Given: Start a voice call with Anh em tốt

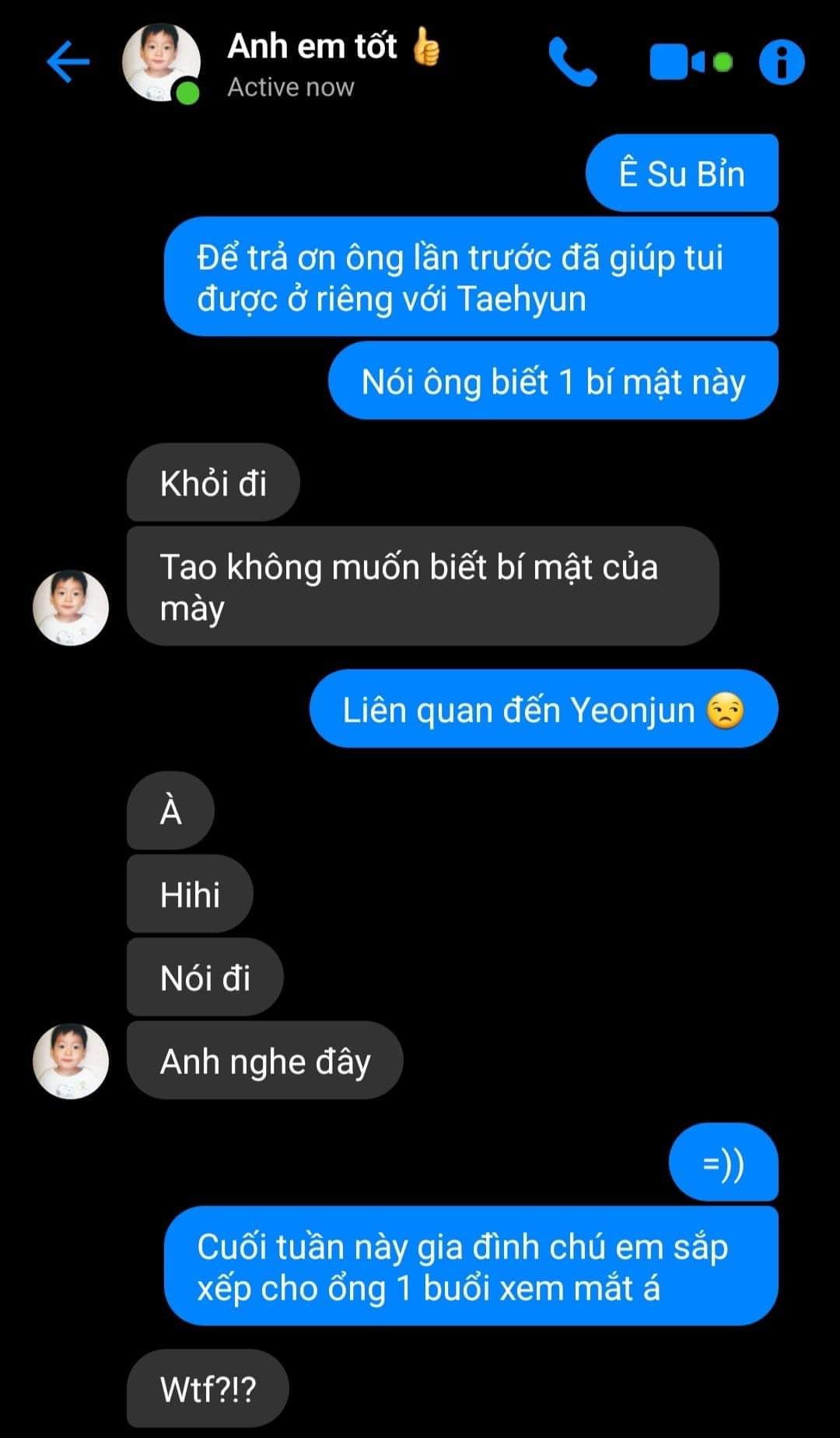Looking at the screenshot, I should pyautogui.click(x=572, y=62).
